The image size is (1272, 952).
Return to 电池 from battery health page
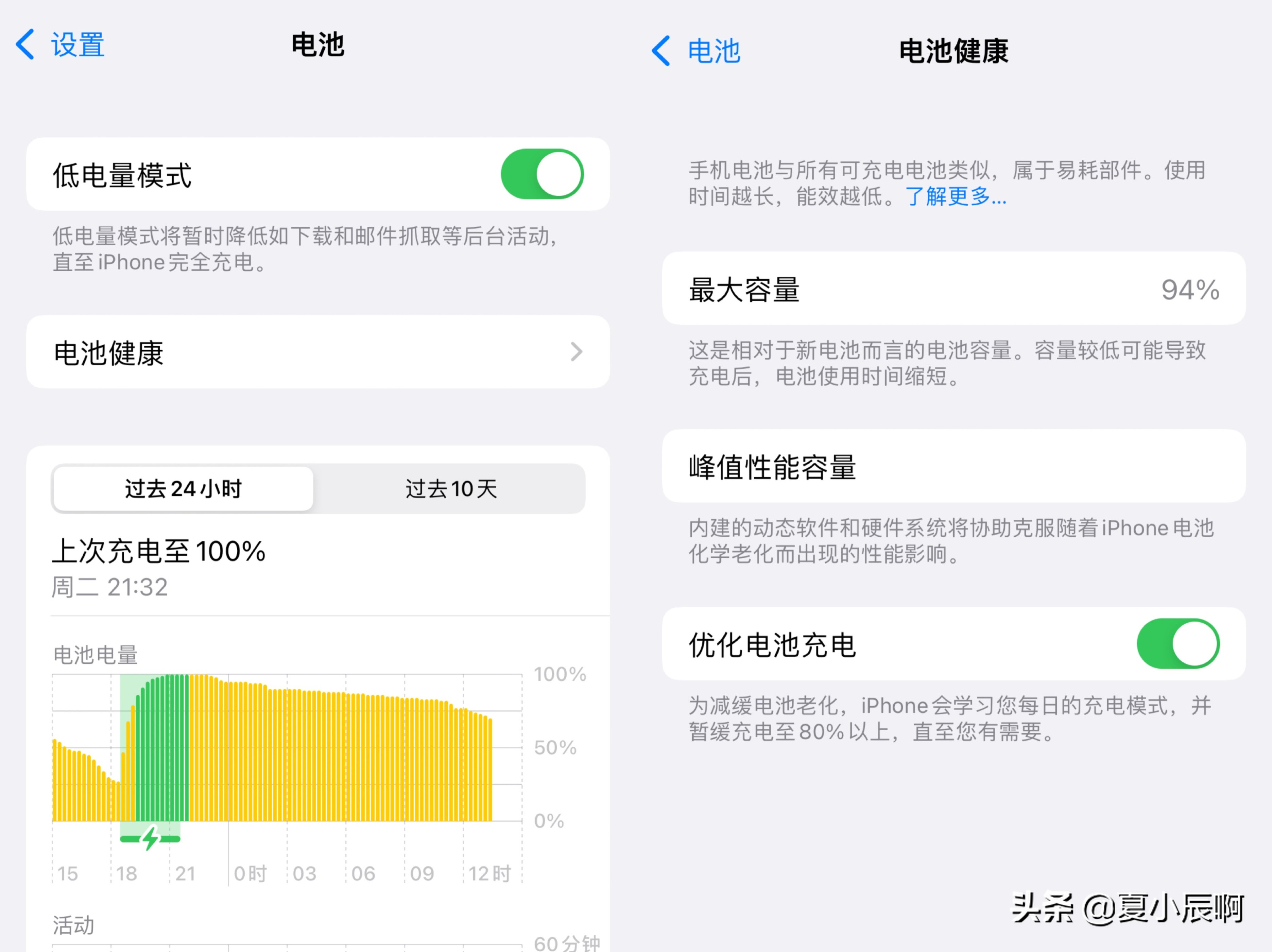point(696,51)
